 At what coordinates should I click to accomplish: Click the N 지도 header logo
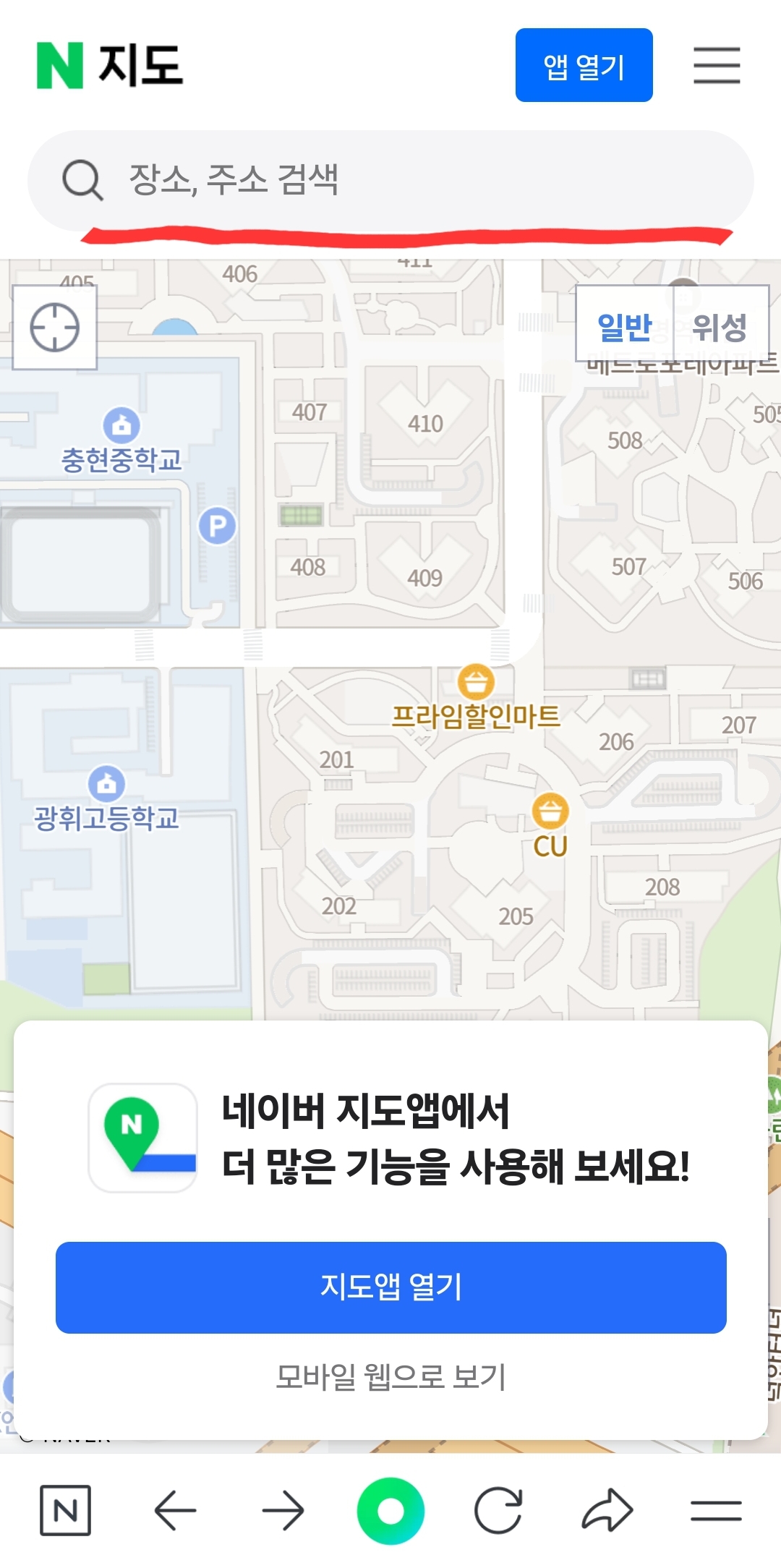click(108, 65)
